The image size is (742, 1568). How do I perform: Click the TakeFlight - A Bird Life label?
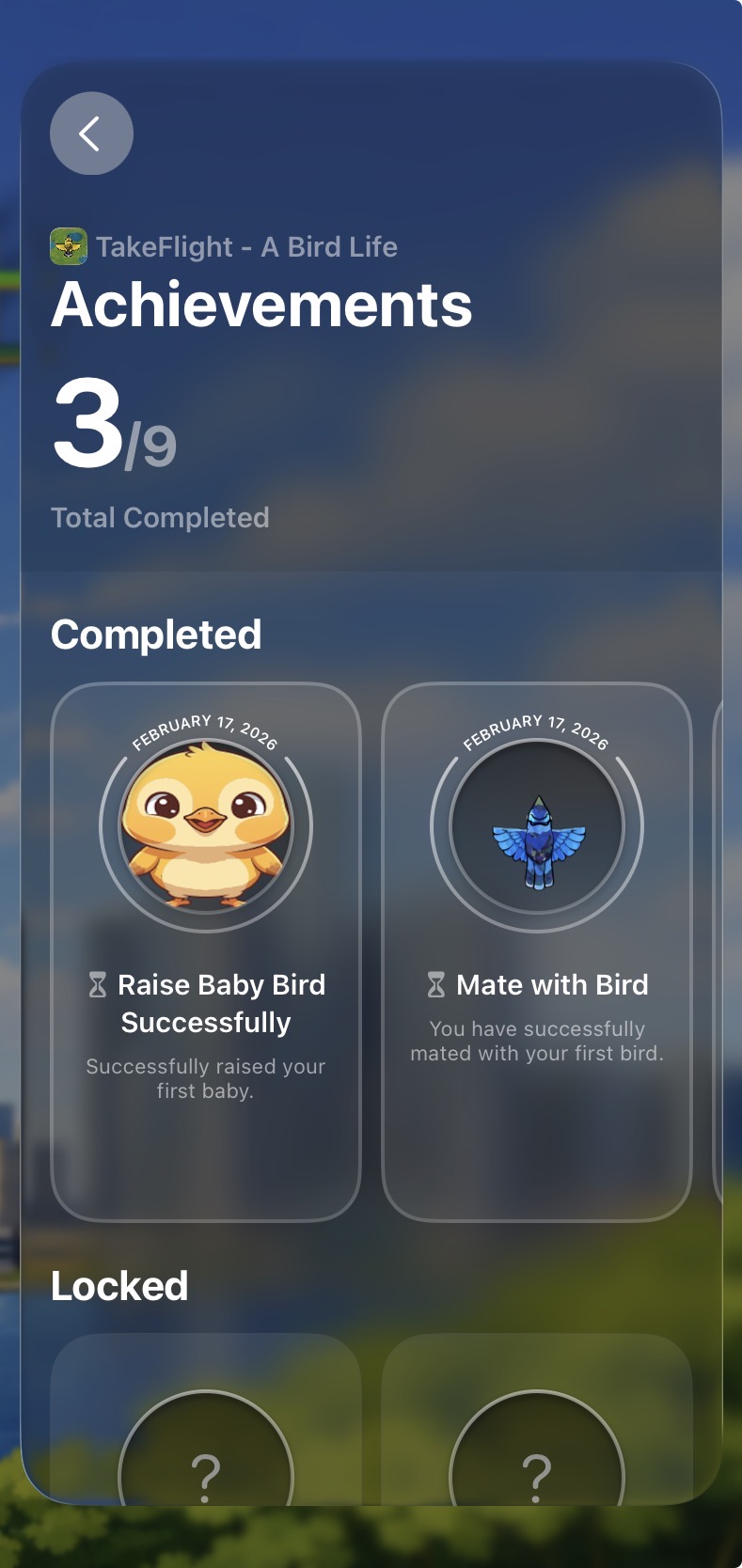click(251, 247)
